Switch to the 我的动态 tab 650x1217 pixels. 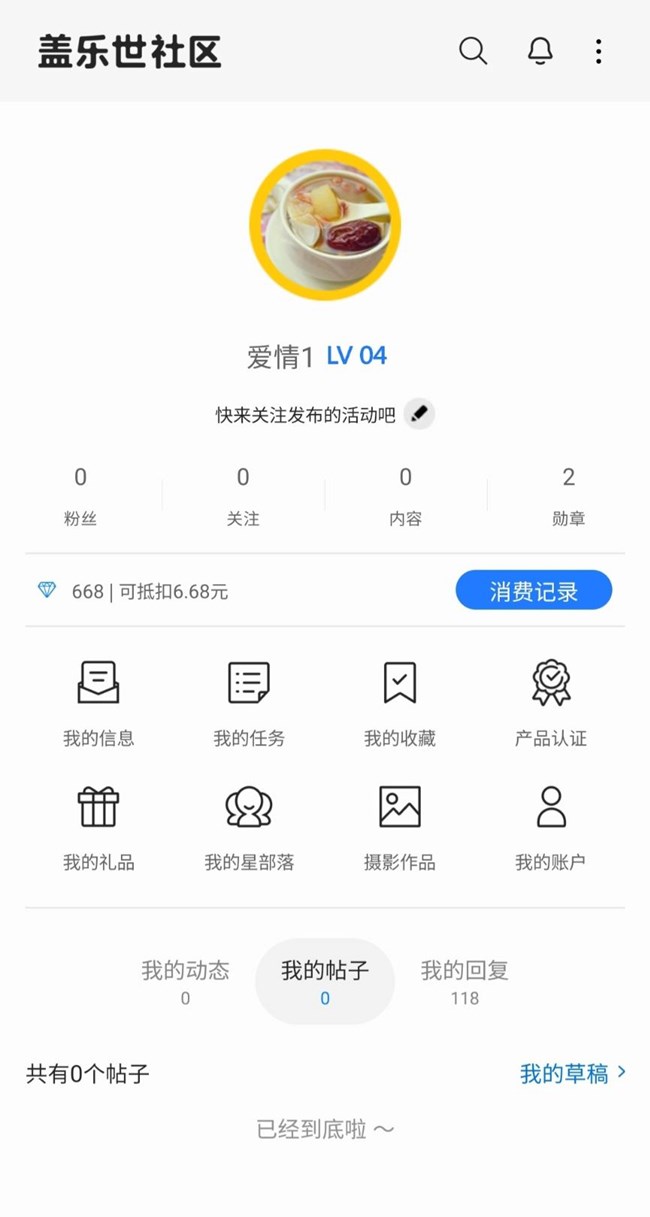185,980
